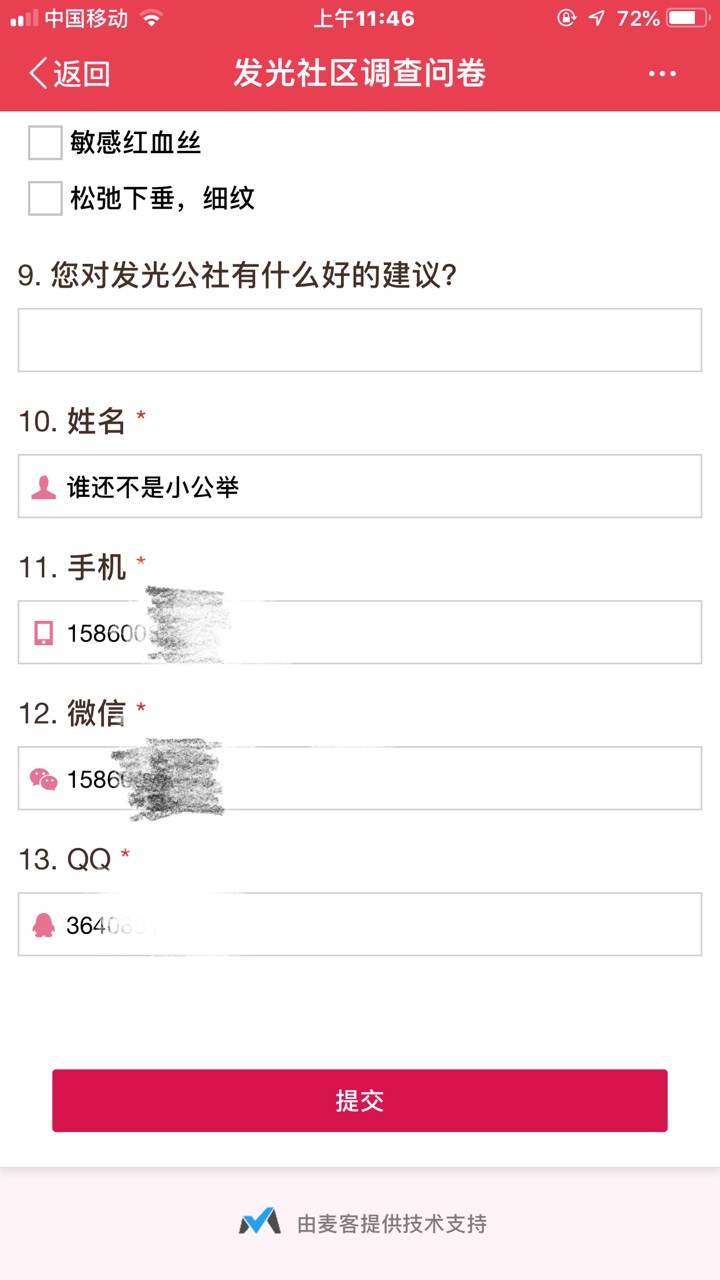Focus the 手机 phone number field
Image resolution: width=720 pixels, height=1280 pixels.
pyautogui.click(x=360, y=632)
